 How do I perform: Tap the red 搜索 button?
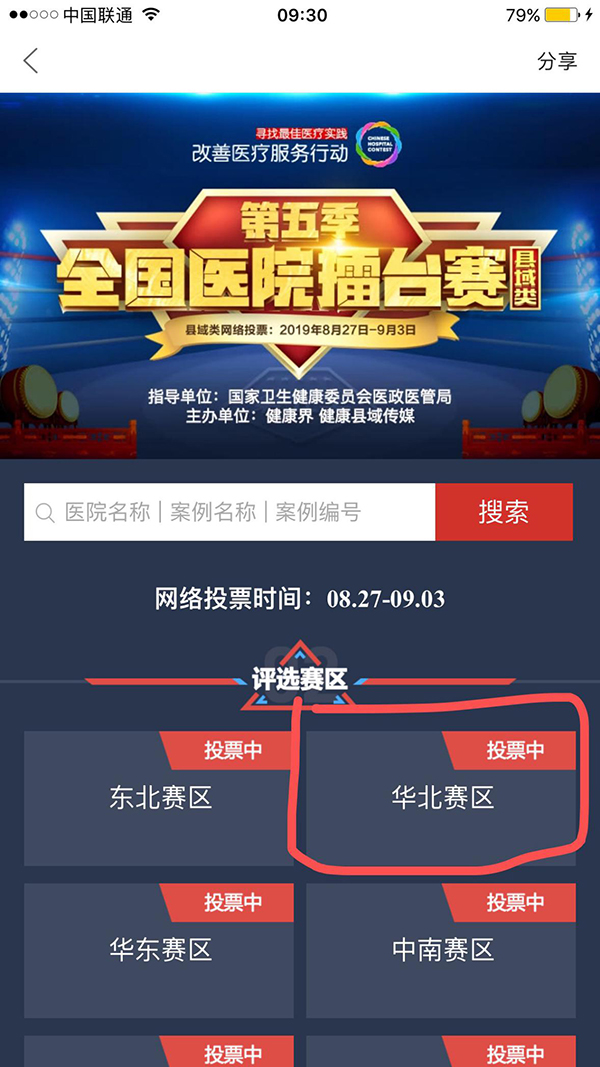504,513
